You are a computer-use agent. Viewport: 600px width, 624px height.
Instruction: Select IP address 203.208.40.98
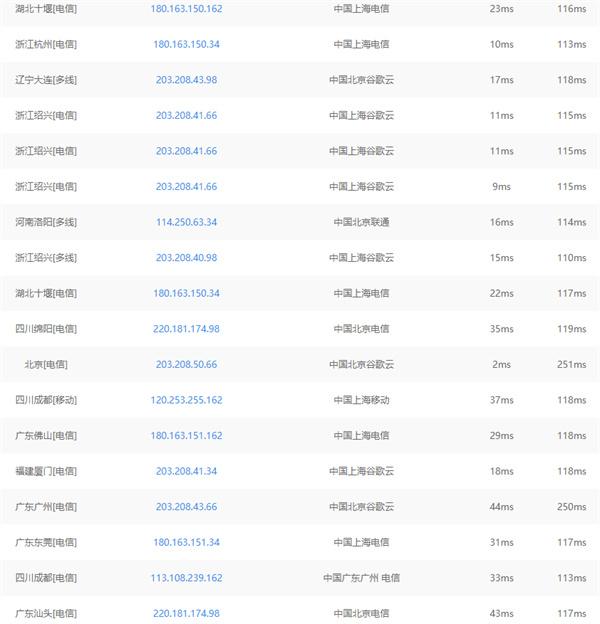click(x=186, y=258)
